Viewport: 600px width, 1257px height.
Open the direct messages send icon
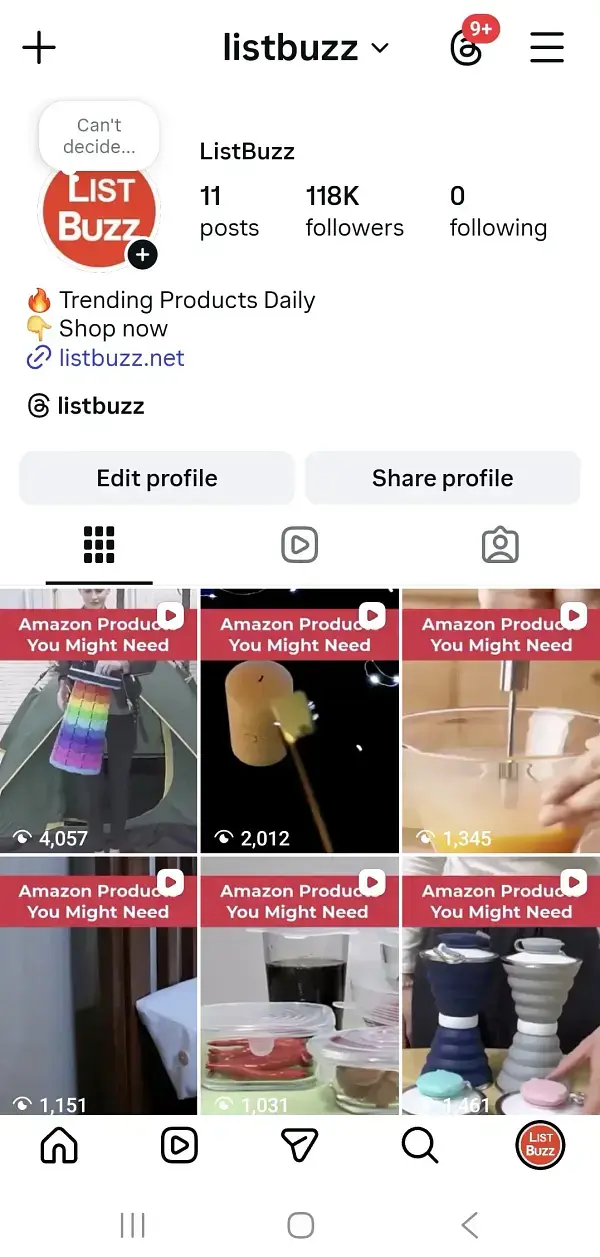(x=300, y=1146)
